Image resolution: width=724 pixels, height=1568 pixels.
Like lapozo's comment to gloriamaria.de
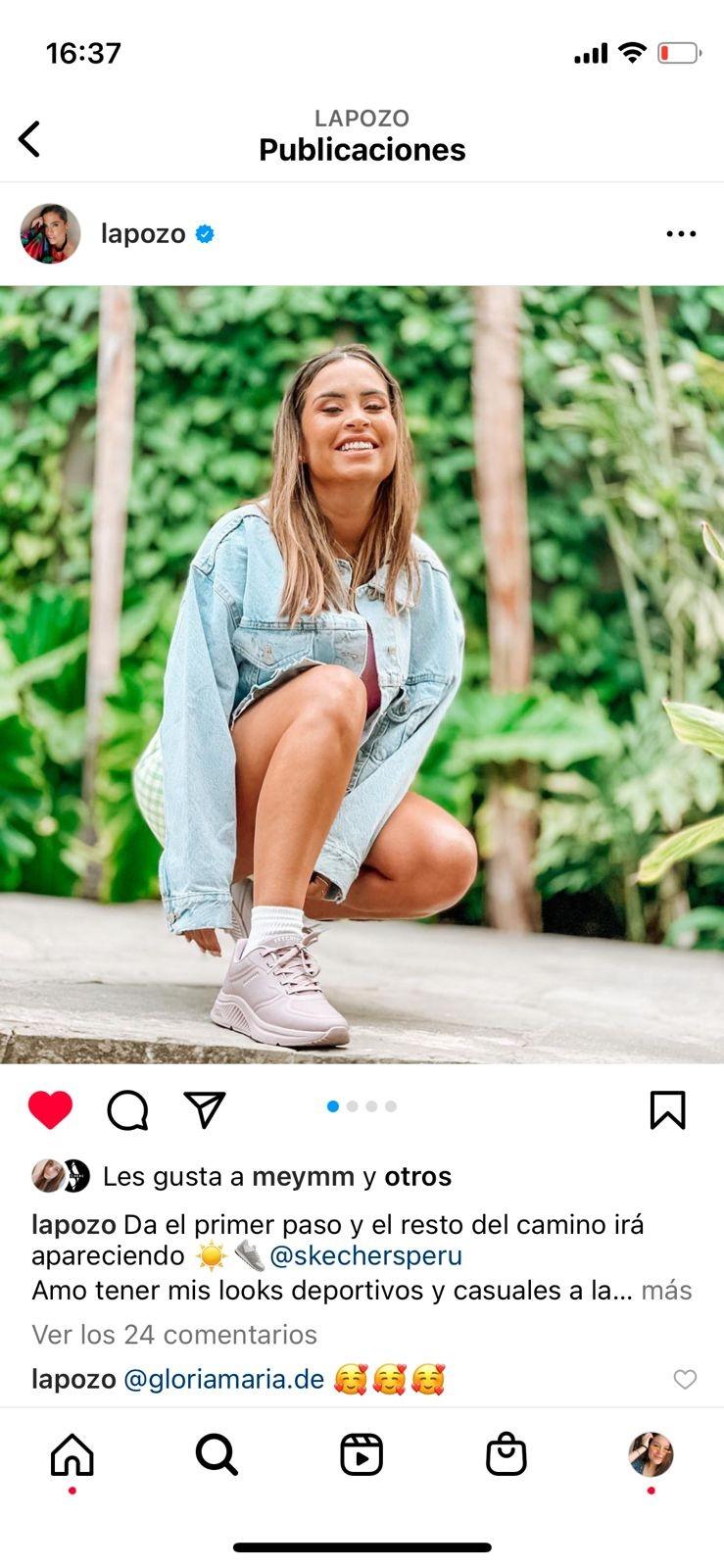[x=685, y=1380]
